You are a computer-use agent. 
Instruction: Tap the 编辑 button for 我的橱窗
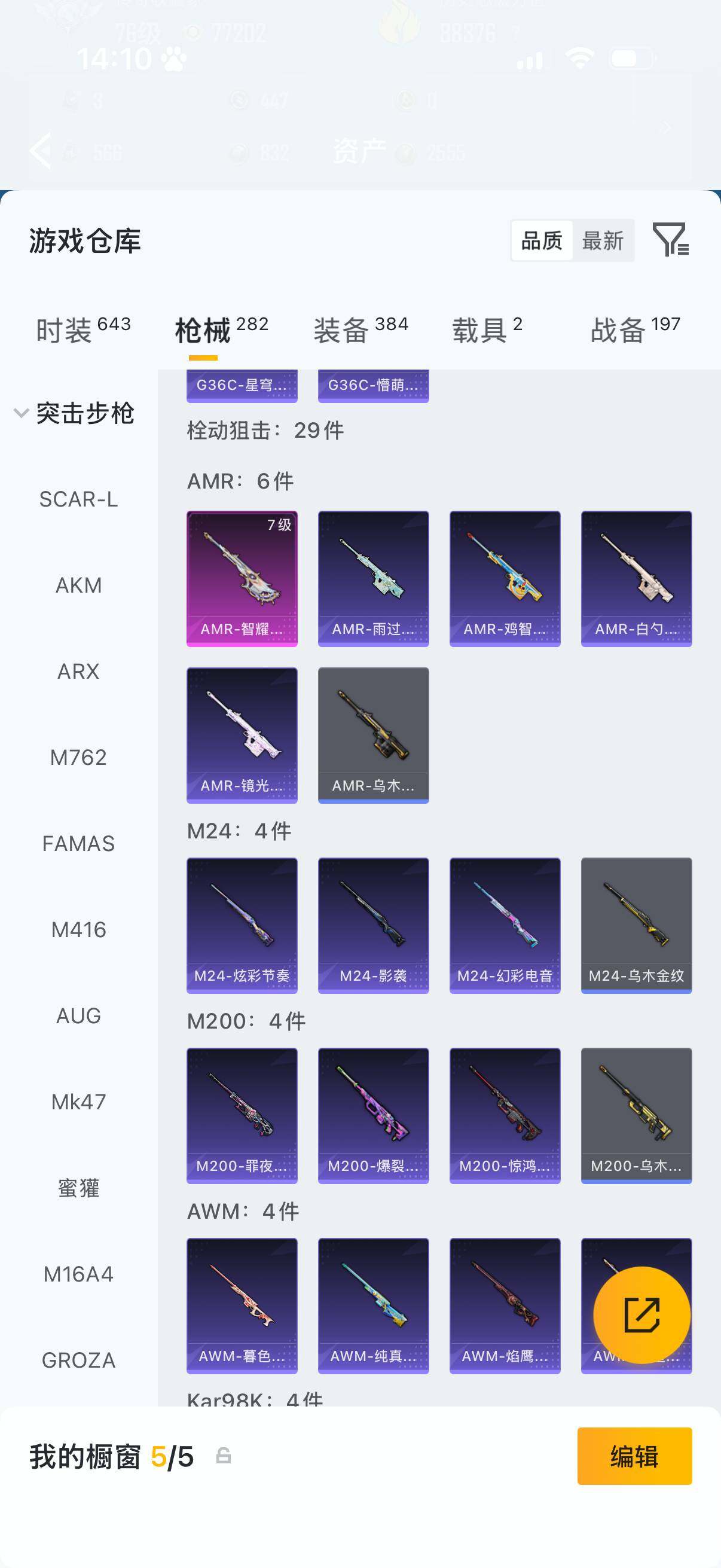coord(634,1456)
